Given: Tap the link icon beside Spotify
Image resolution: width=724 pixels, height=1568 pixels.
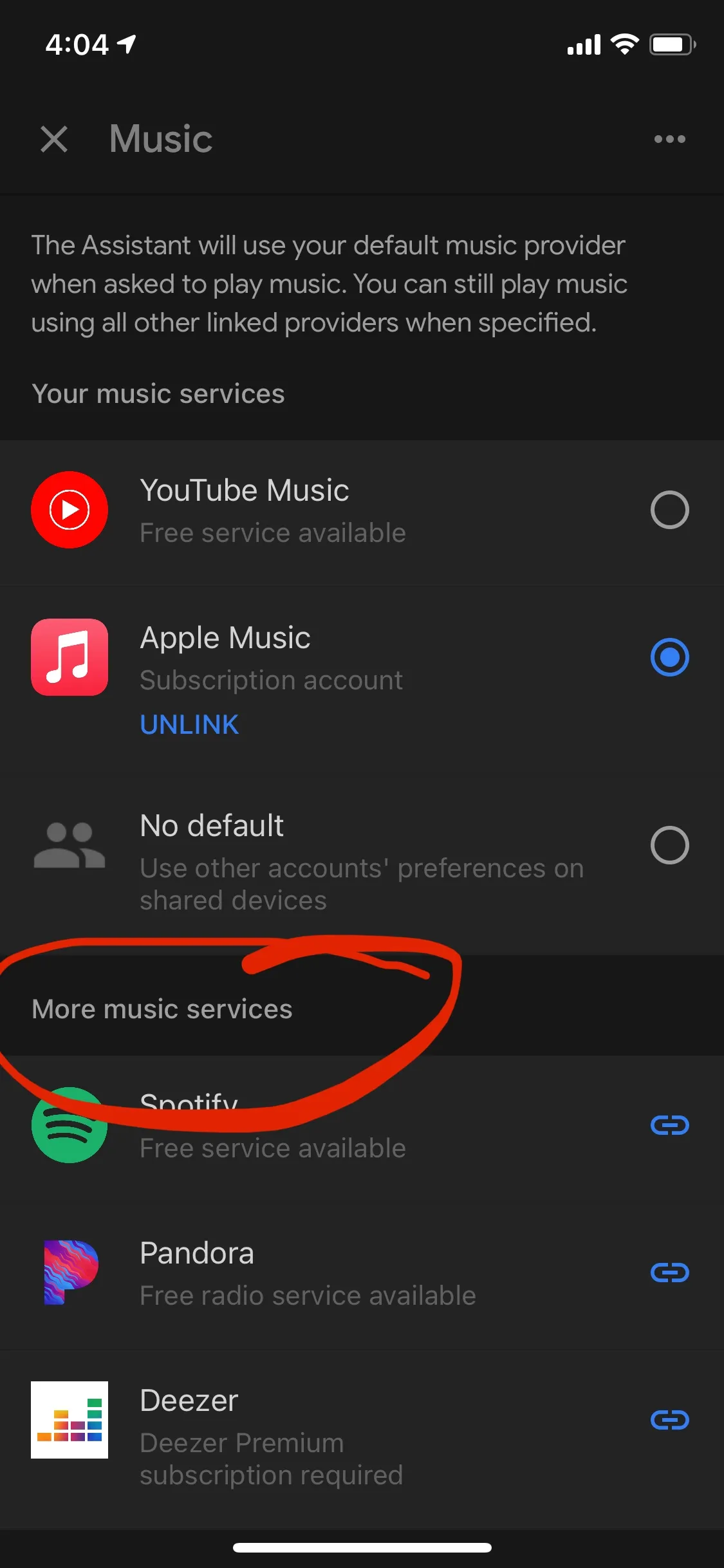Looking at the screenshot, I should 669,1125.
